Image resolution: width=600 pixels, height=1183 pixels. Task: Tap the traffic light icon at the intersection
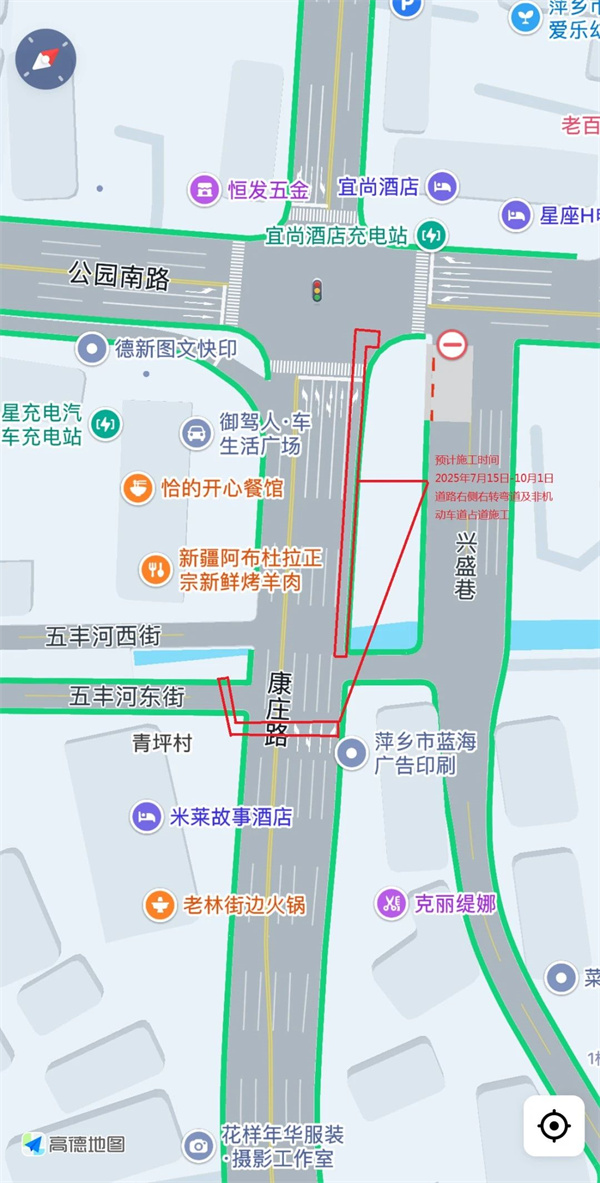point(317,290)
